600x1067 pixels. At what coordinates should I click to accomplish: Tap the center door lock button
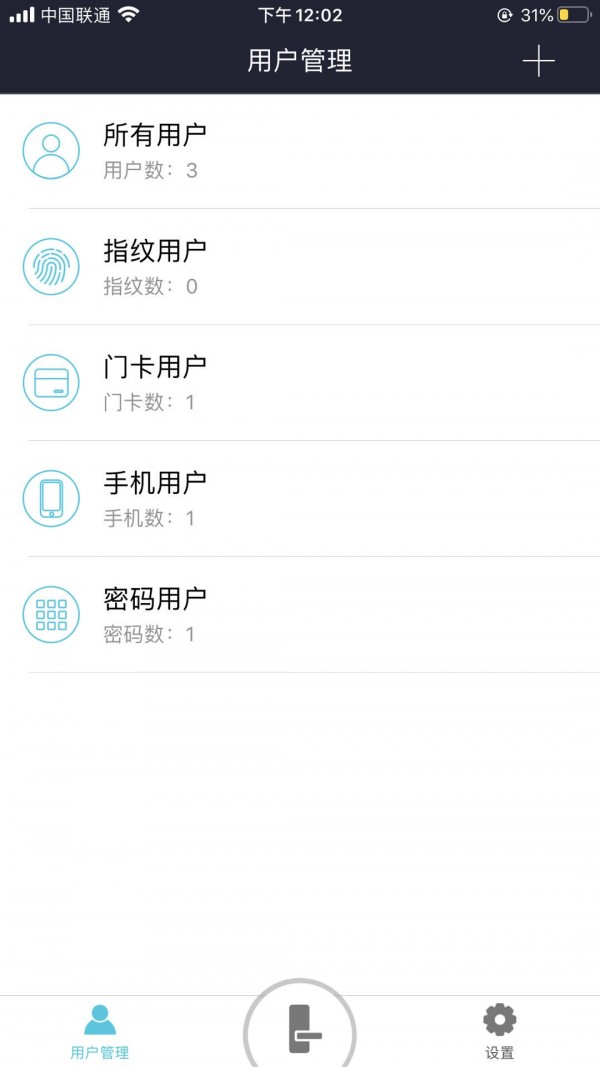click(x=300, y=1028)
